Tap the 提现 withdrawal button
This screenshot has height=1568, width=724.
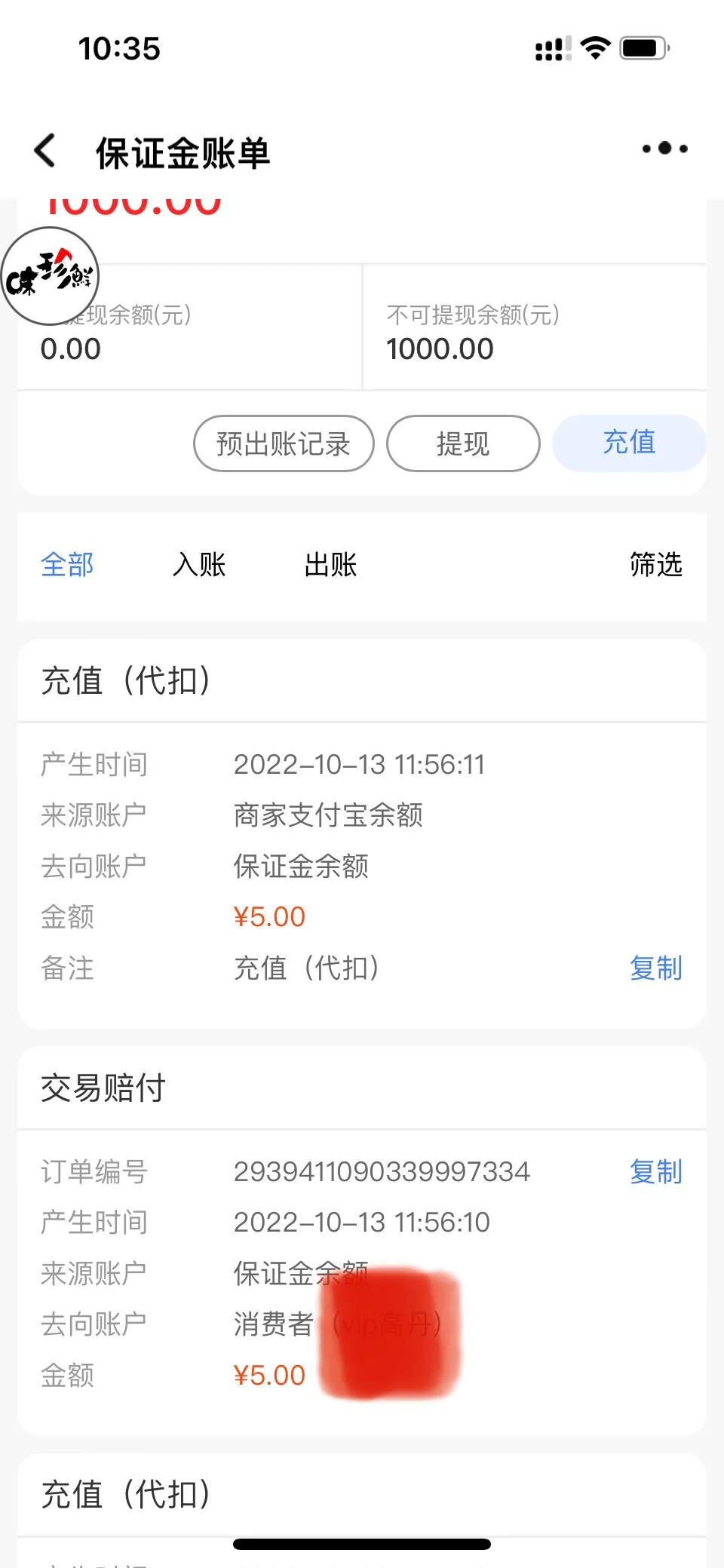(x=462, y=444)
